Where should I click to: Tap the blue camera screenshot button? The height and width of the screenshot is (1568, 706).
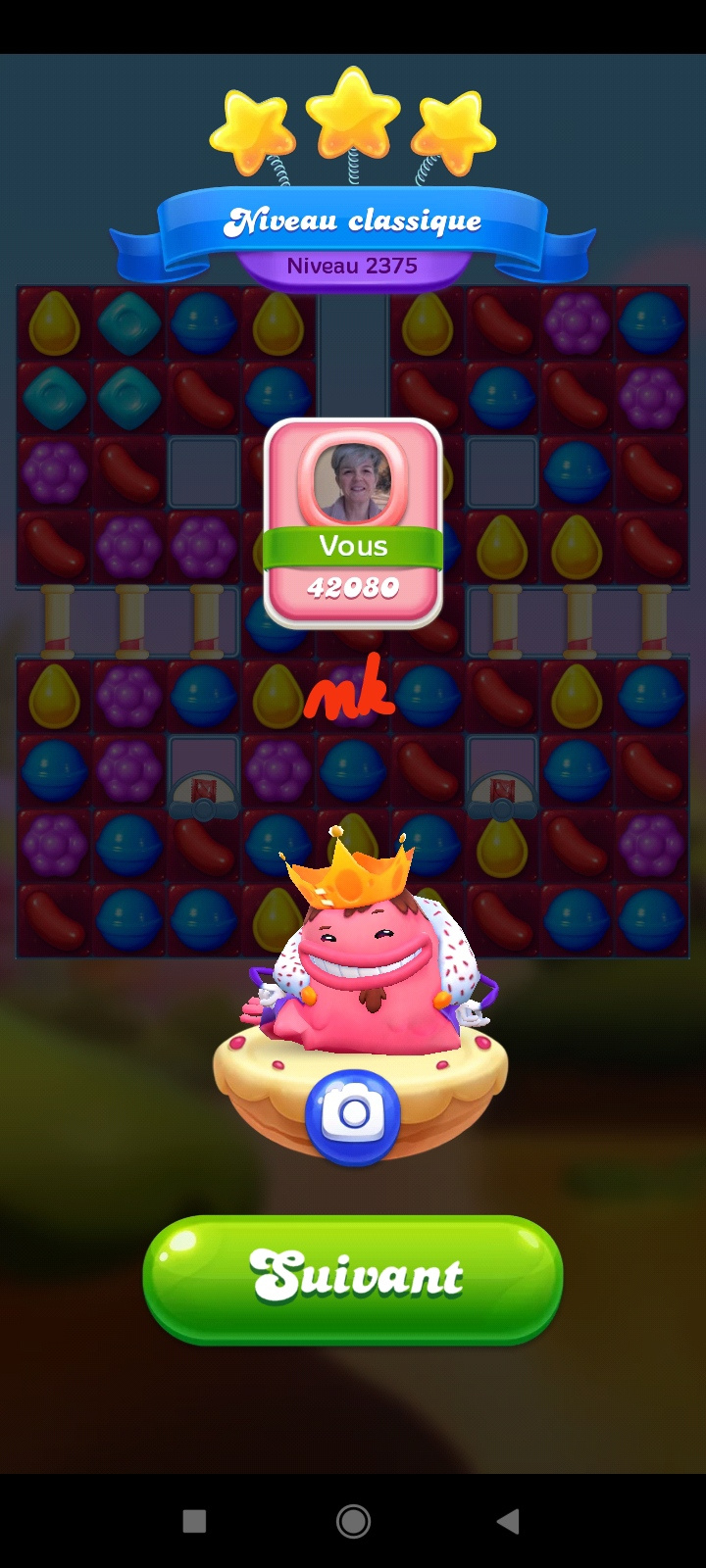point(353,1115)
